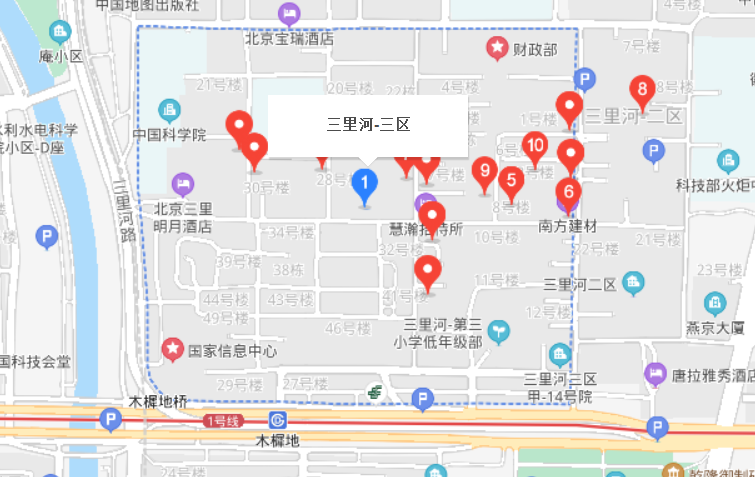Open the red marker numbered 6
Screen dimensions: 755x477
click(x=569, y=192)
